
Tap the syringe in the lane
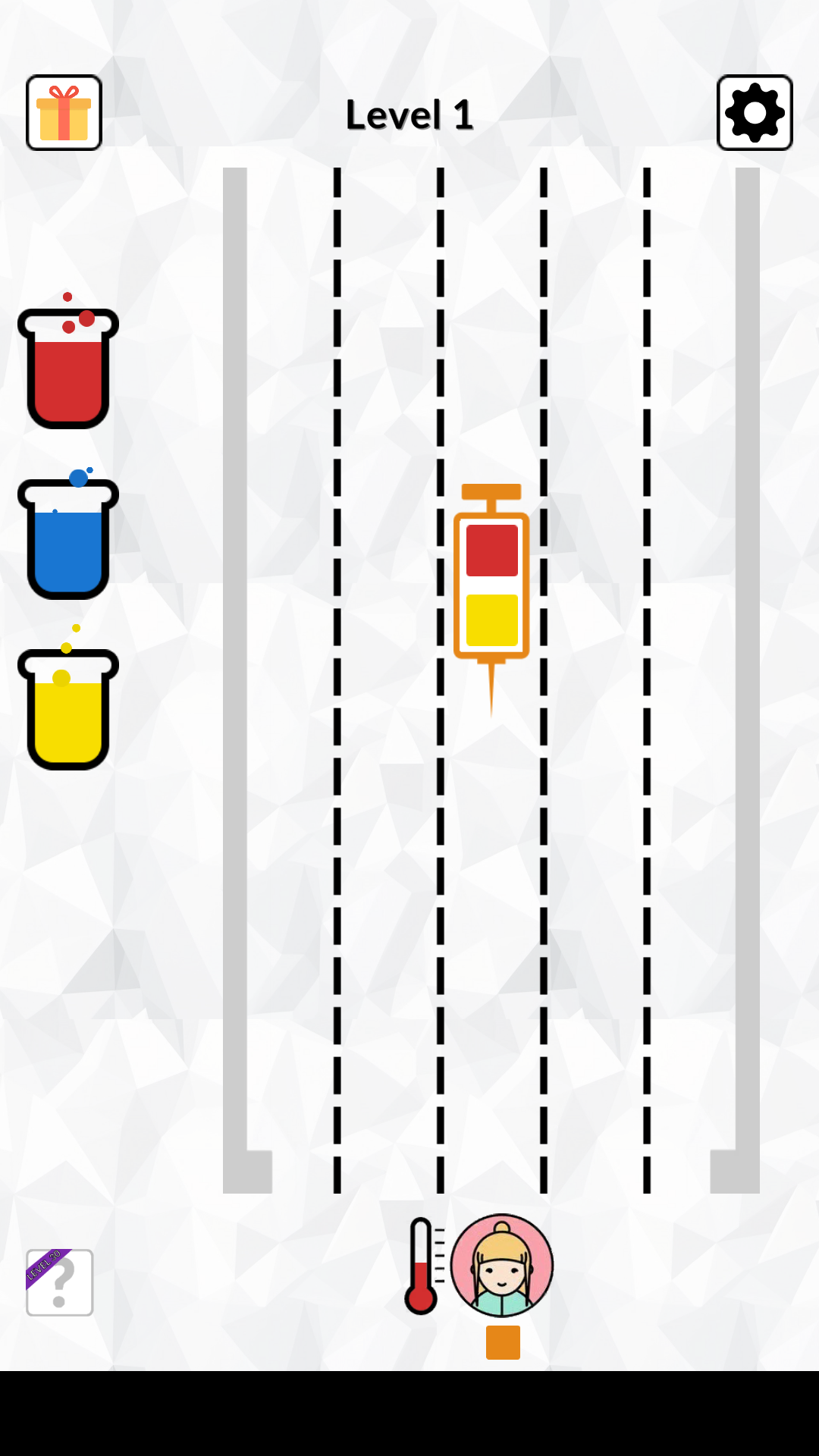491,584
